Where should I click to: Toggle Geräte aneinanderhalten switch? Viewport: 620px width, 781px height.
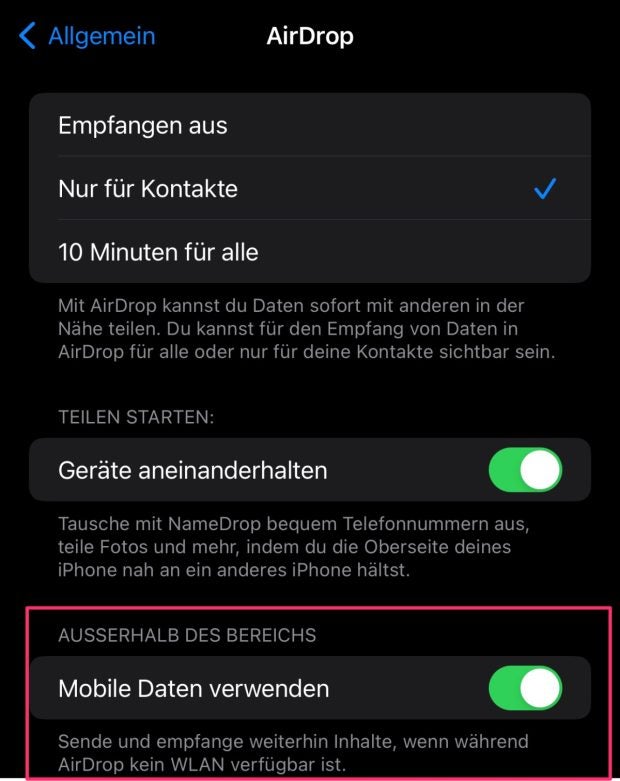[525, 469]
